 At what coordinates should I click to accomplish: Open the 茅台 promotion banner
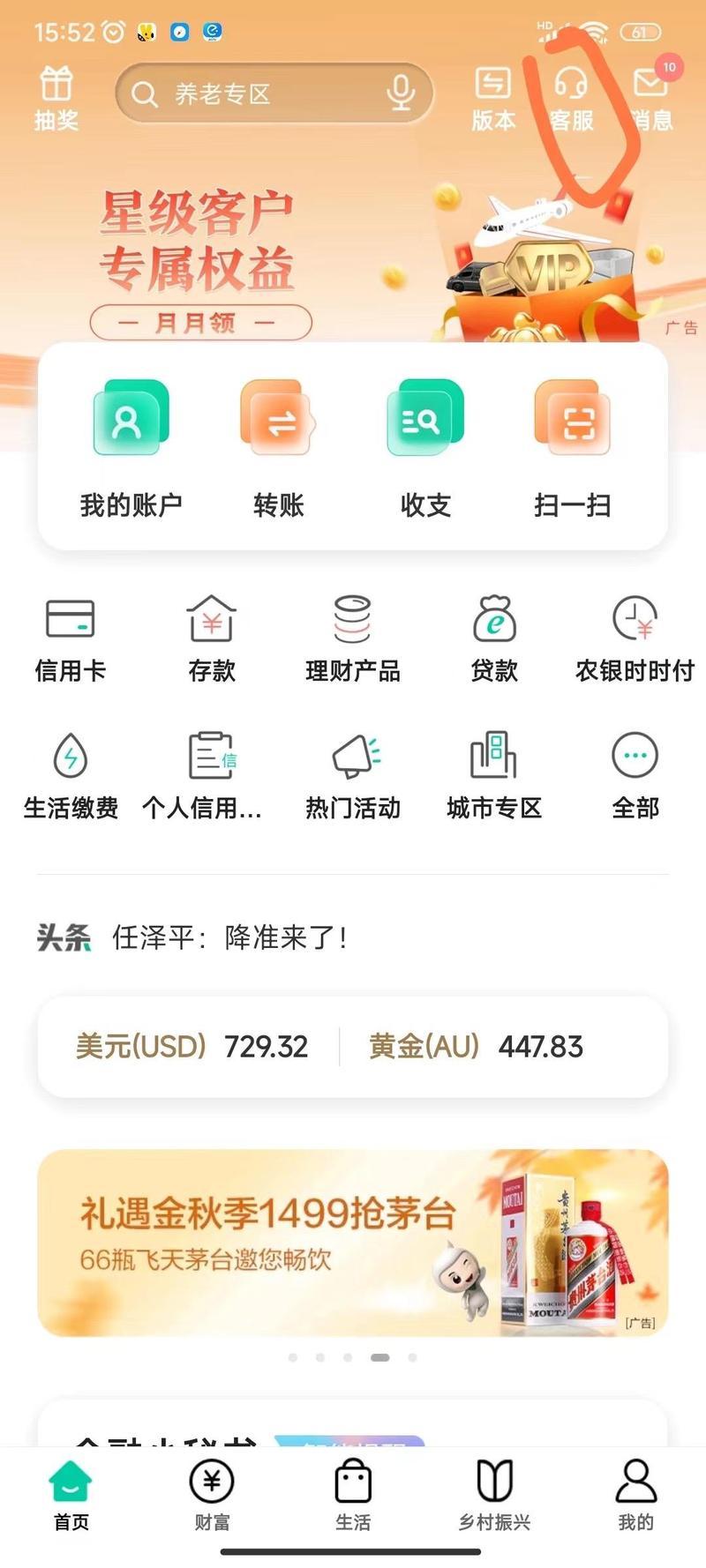353,1243
